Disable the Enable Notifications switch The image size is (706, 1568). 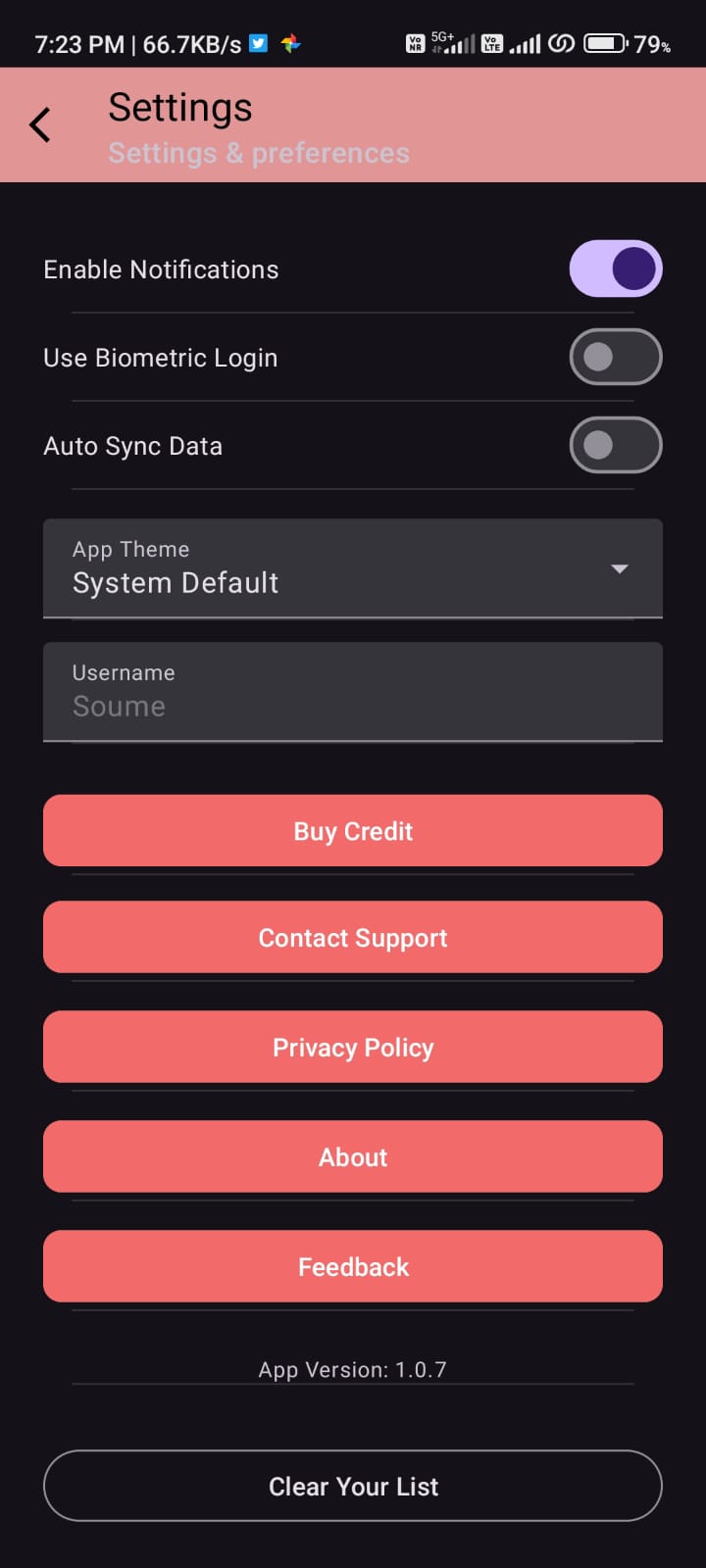pyautogui.click(x=616, y=268)
